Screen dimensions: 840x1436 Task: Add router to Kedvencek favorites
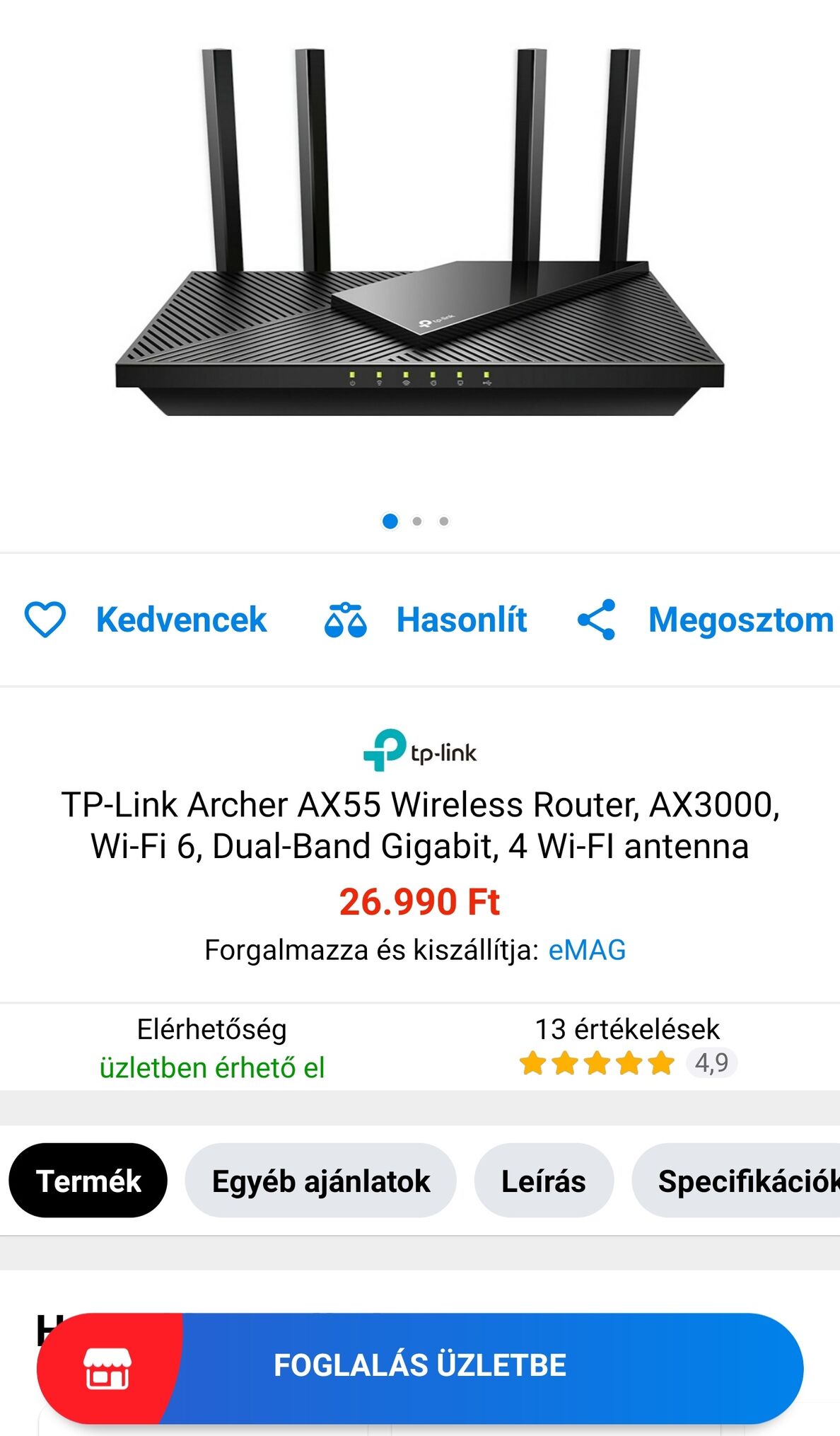pyautogui.click(x=146, y=620)
